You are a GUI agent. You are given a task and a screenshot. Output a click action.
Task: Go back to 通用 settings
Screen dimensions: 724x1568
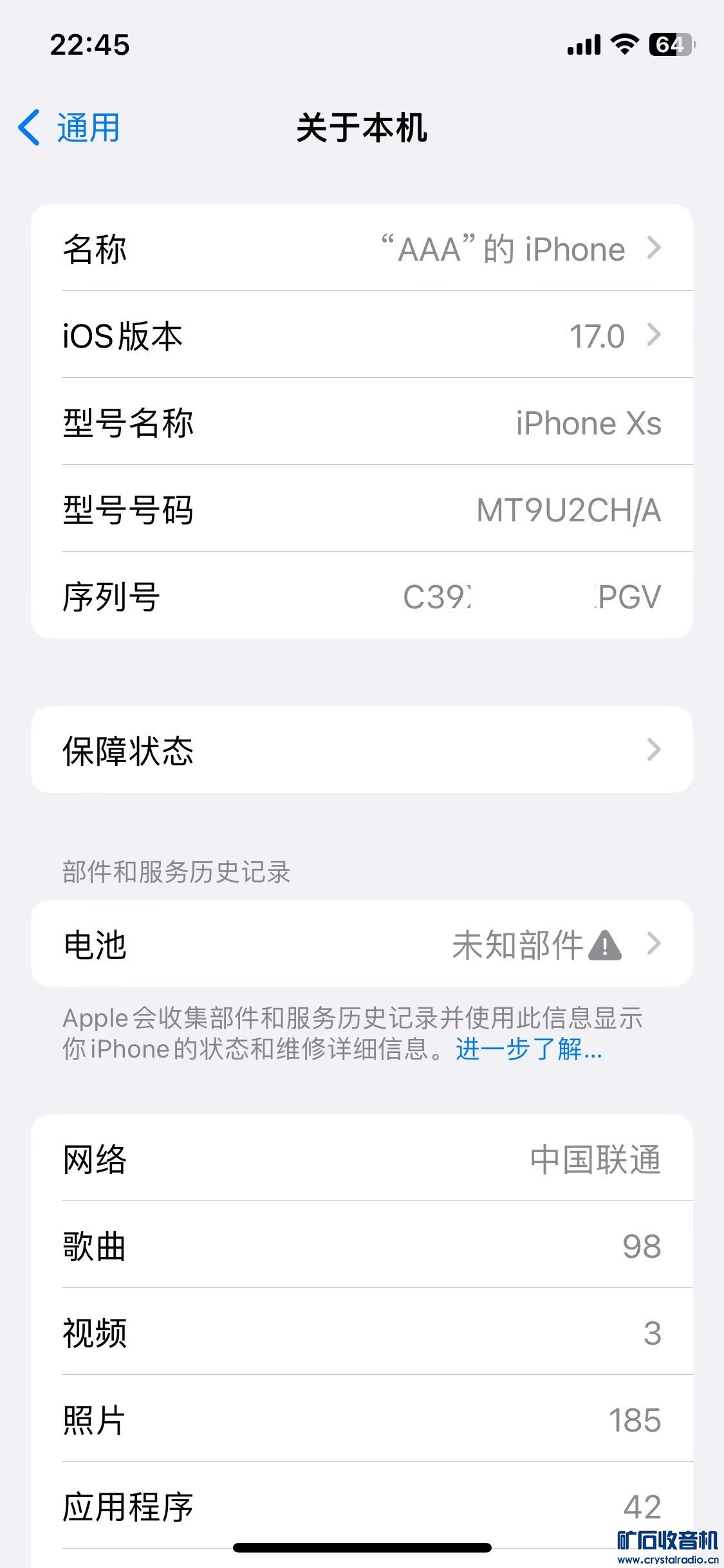pyautogui.click(x=70, y=127)
